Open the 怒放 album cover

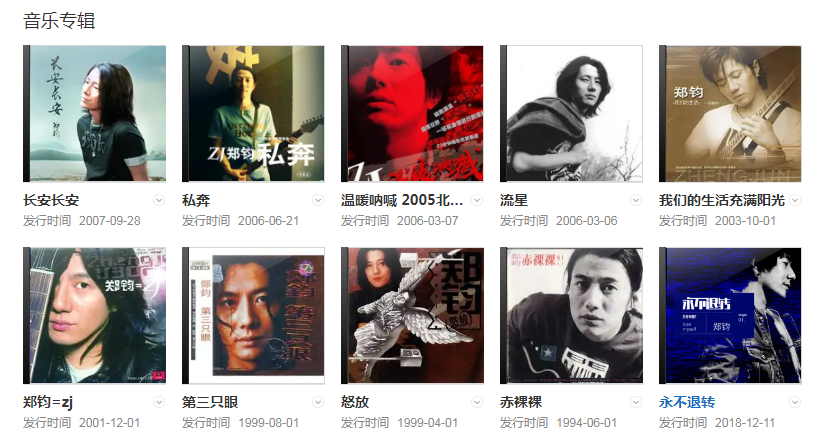tap(413, 316)
